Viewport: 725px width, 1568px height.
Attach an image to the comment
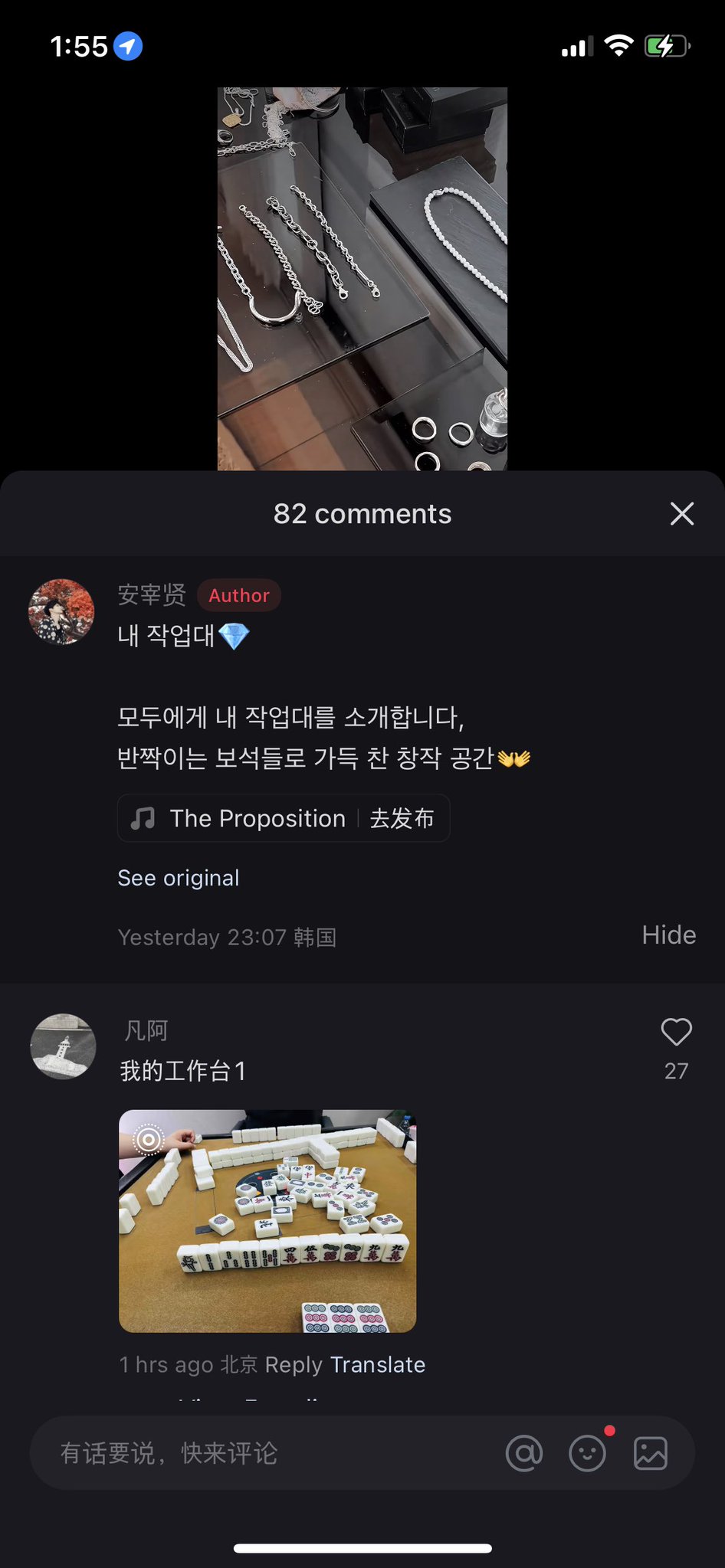click(651, 1453)
